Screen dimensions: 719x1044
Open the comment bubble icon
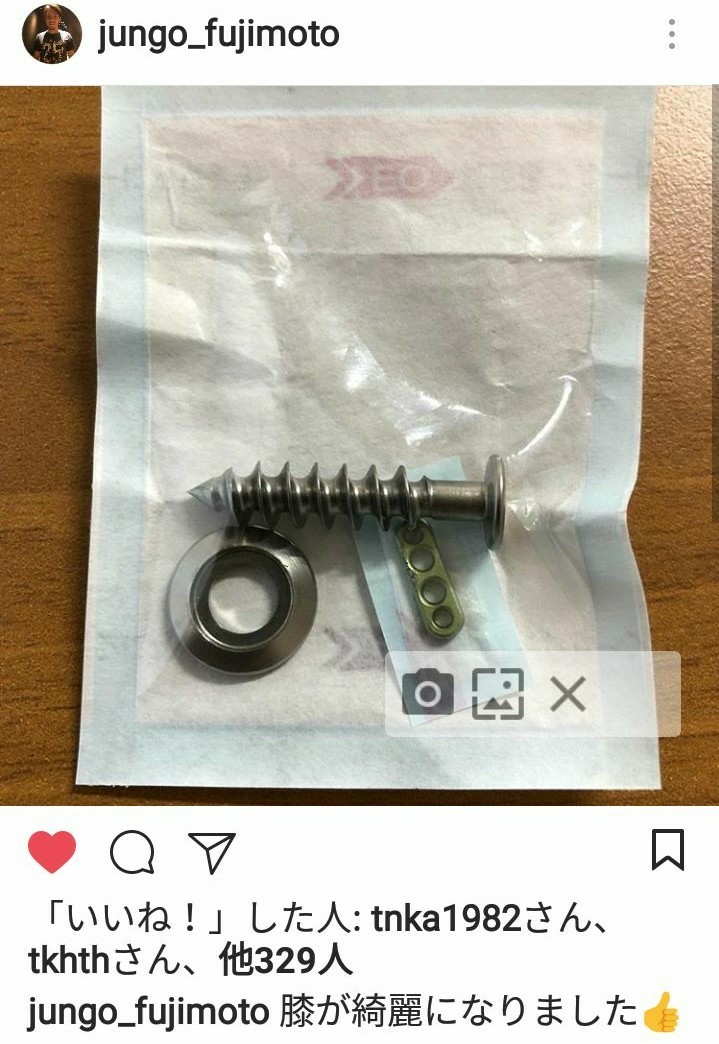tap(132, 853)
